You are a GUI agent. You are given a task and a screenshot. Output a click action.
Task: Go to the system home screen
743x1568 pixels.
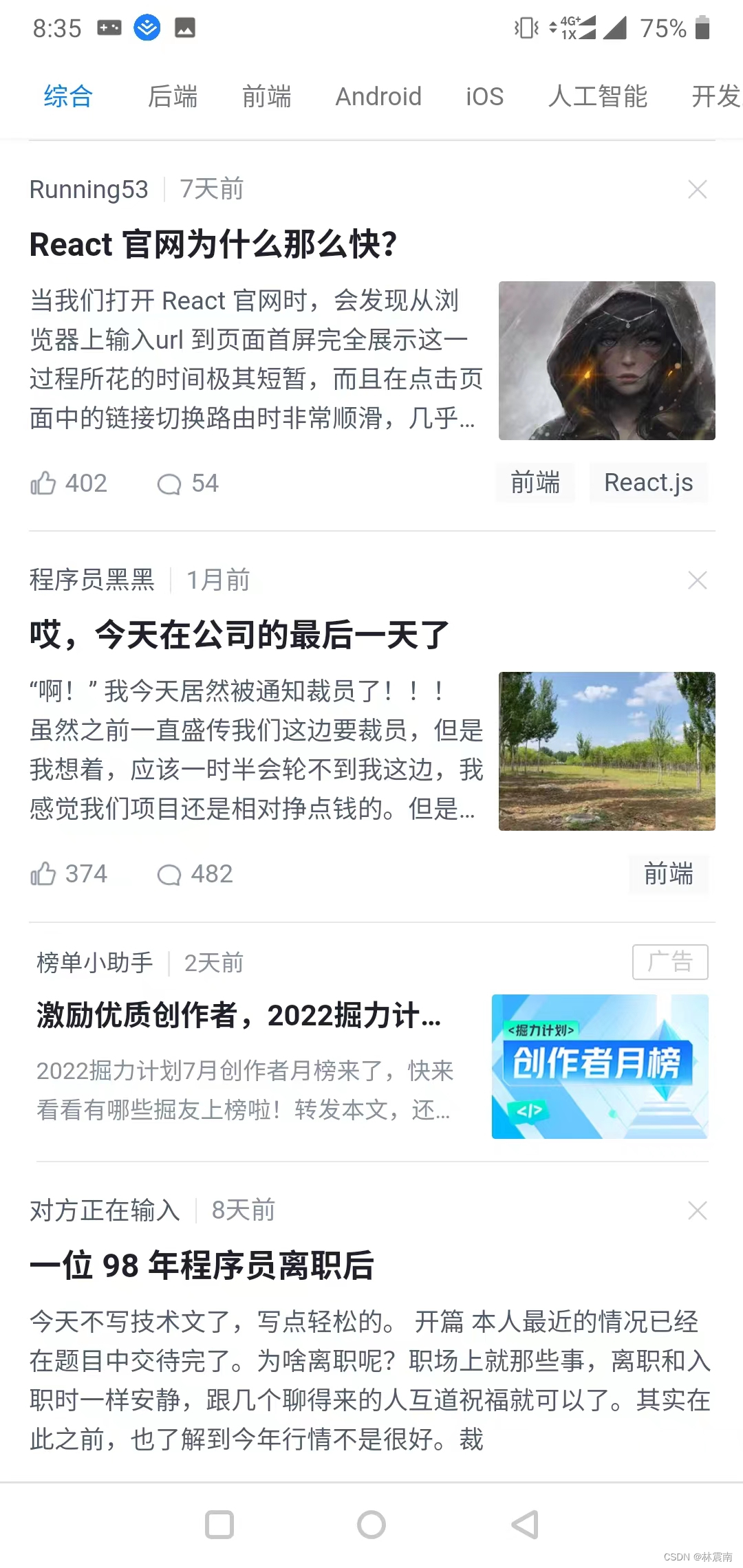[x=371, y=1524]
